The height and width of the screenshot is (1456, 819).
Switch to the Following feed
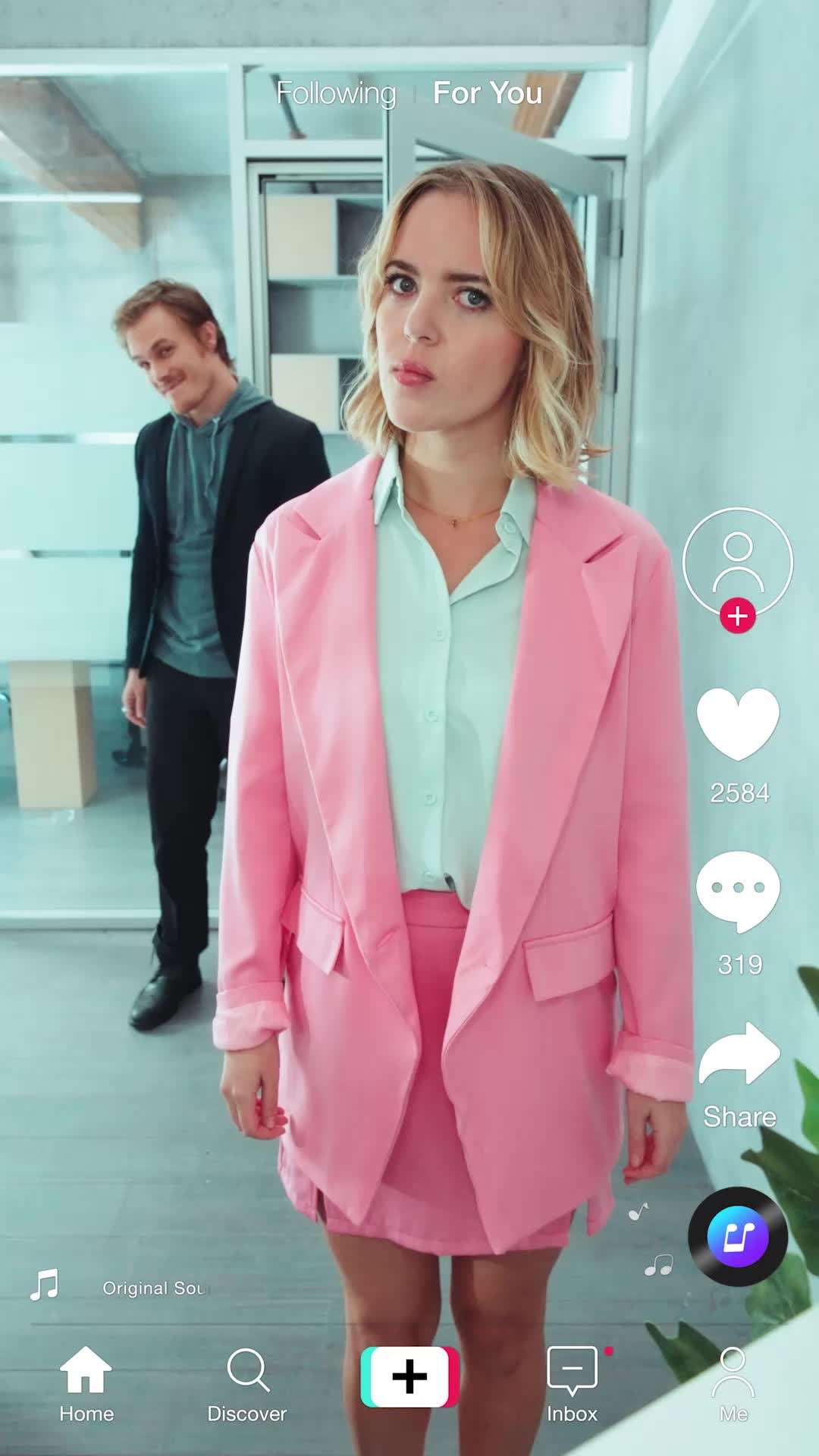pos(336,94)
